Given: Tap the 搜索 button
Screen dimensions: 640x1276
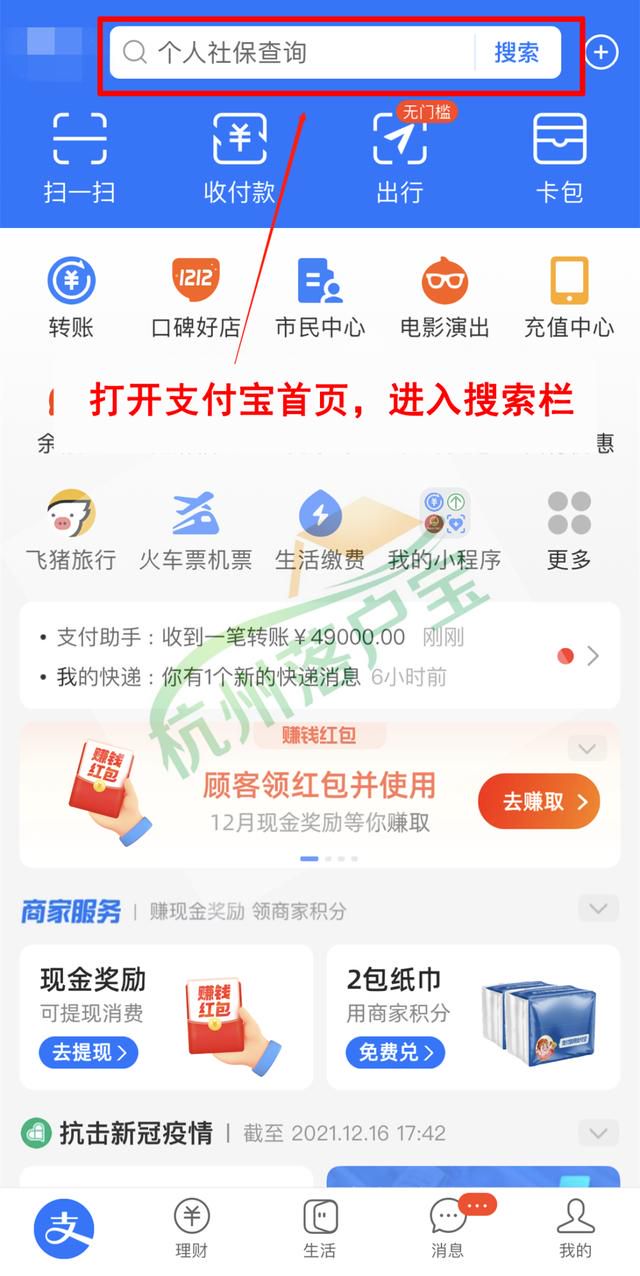Looking at the screenshot, I should tap(517, 52).
